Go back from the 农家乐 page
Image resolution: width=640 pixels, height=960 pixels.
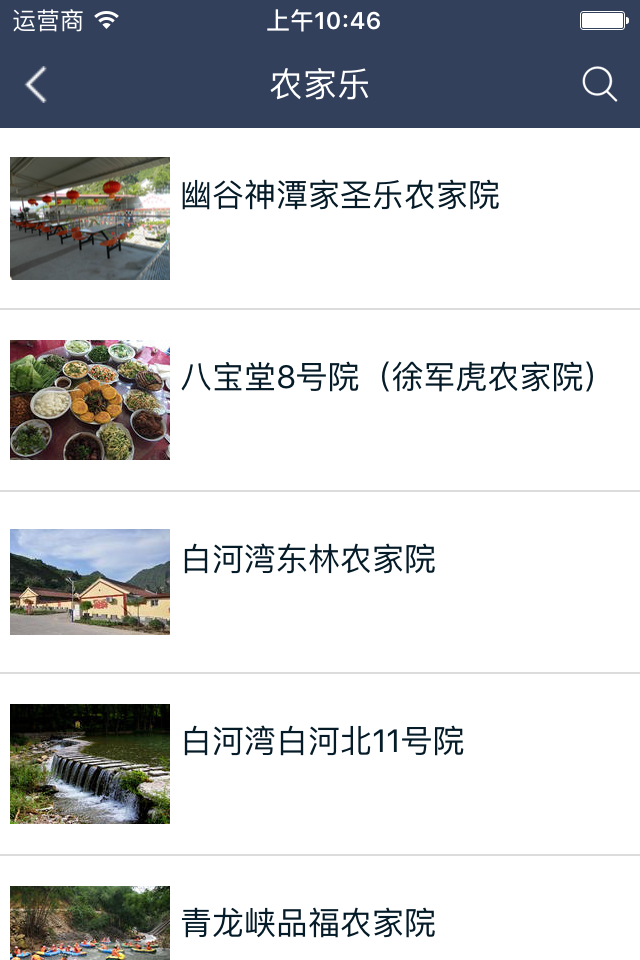click(x=36, y=85)
